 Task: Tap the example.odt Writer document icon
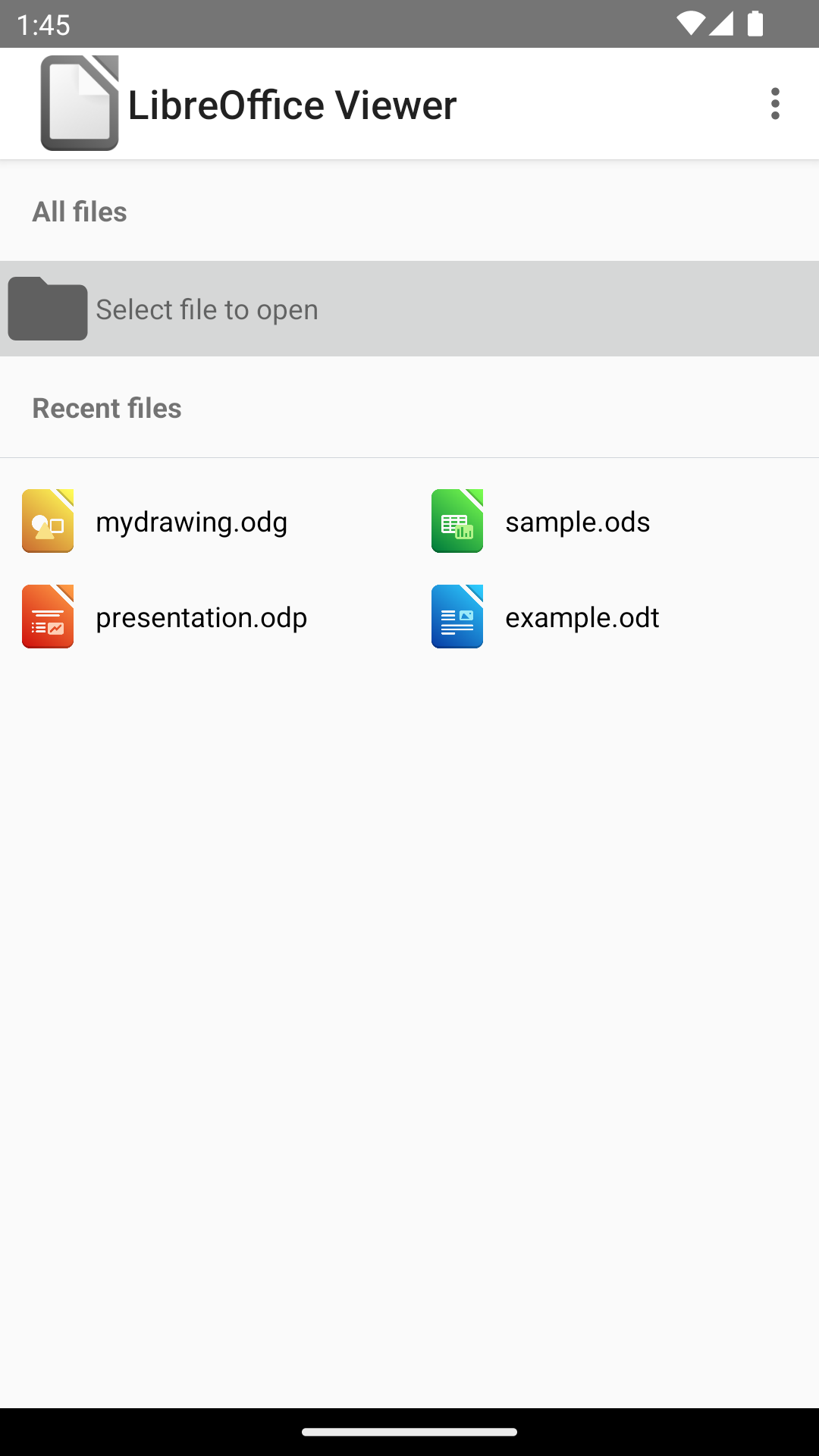pyautogui.click(x=457, y=617)
